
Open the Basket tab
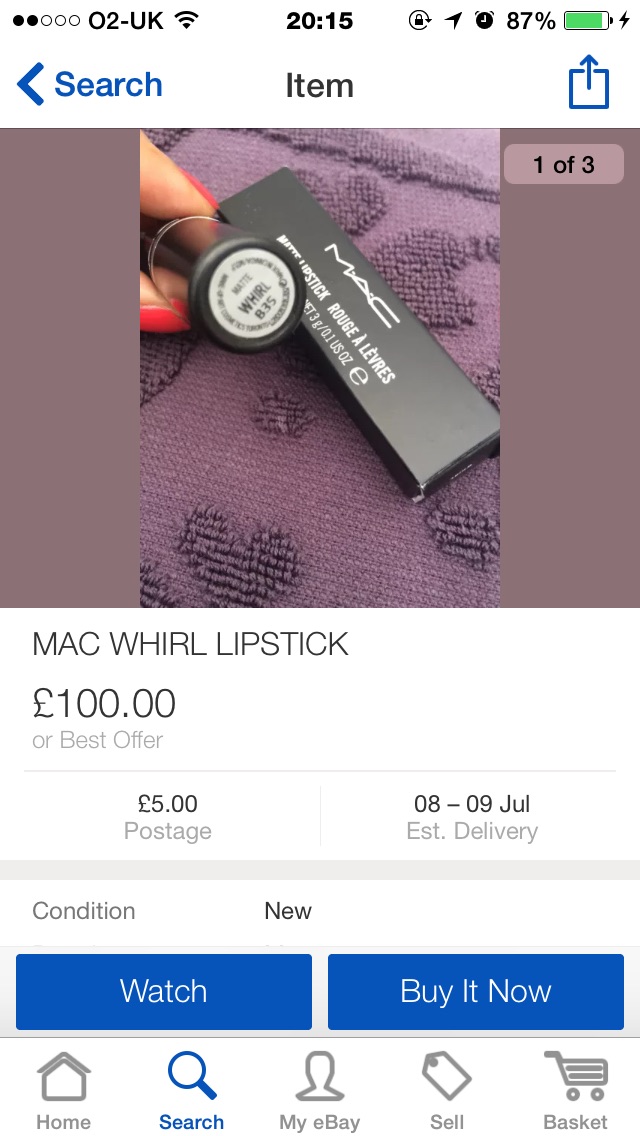click(575, 1091)
